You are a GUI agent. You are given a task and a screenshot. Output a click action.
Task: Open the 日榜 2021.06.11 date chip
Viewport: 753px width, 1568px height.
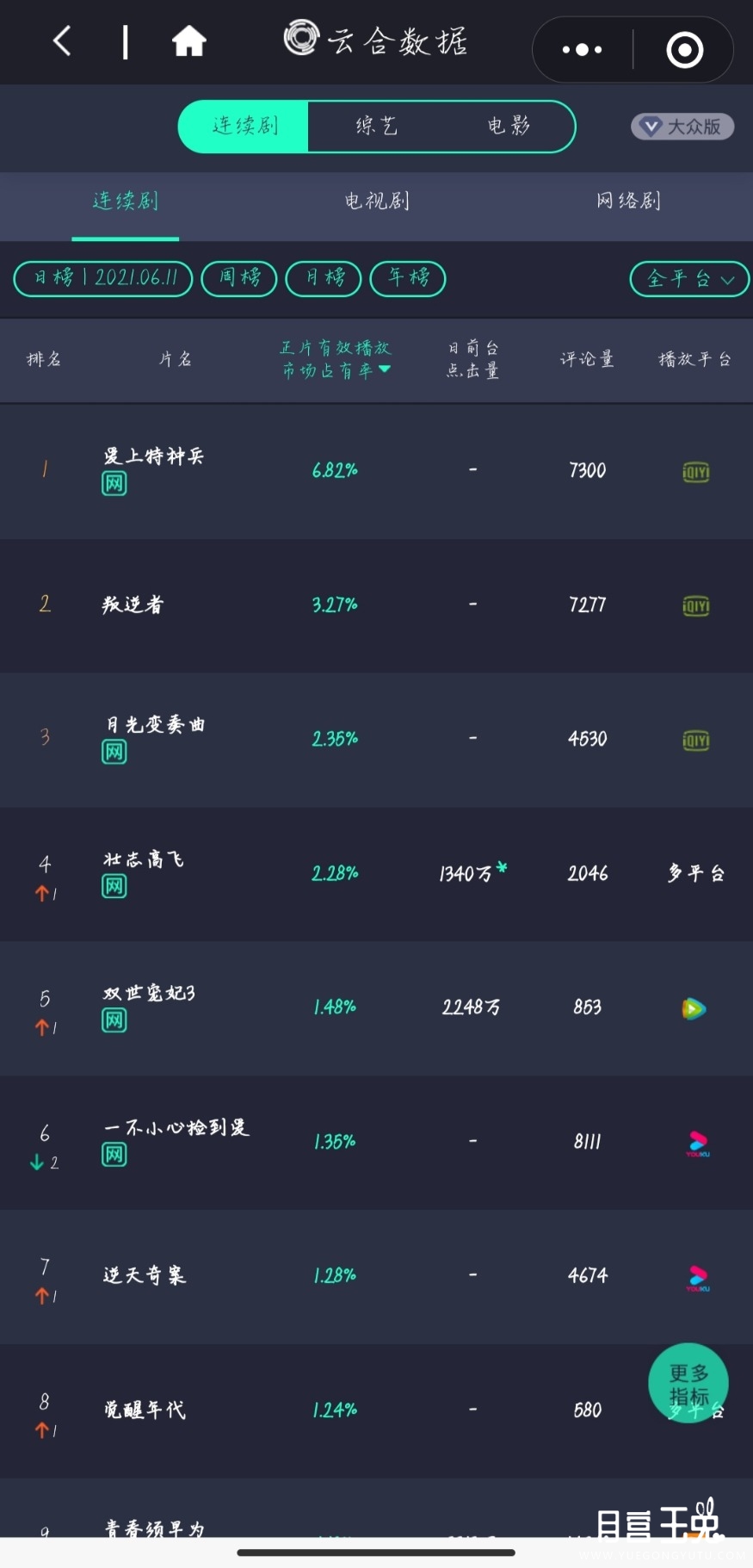[x=103, y=278]
